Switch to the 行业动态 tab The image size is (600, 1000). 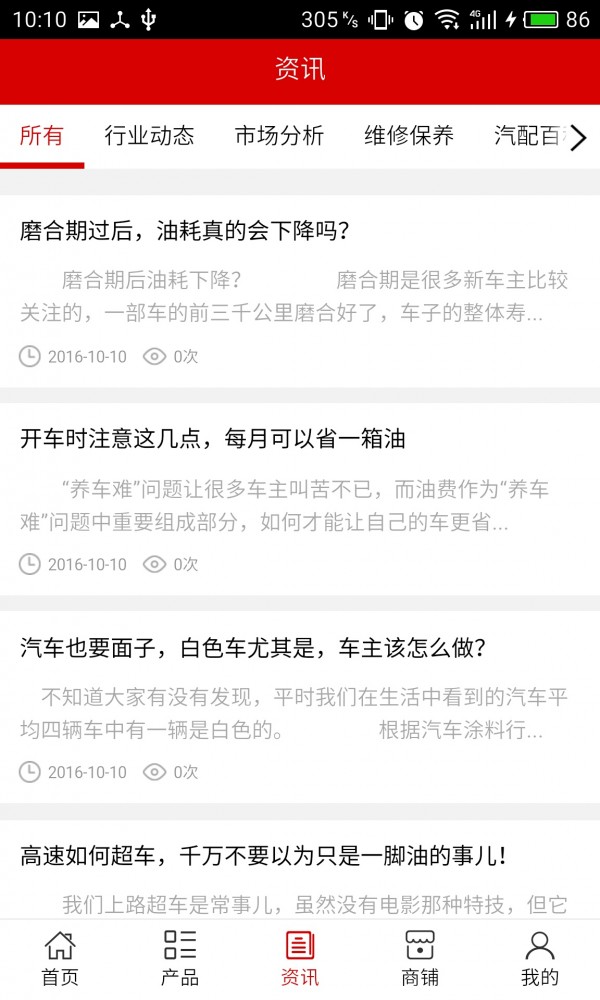149,136
